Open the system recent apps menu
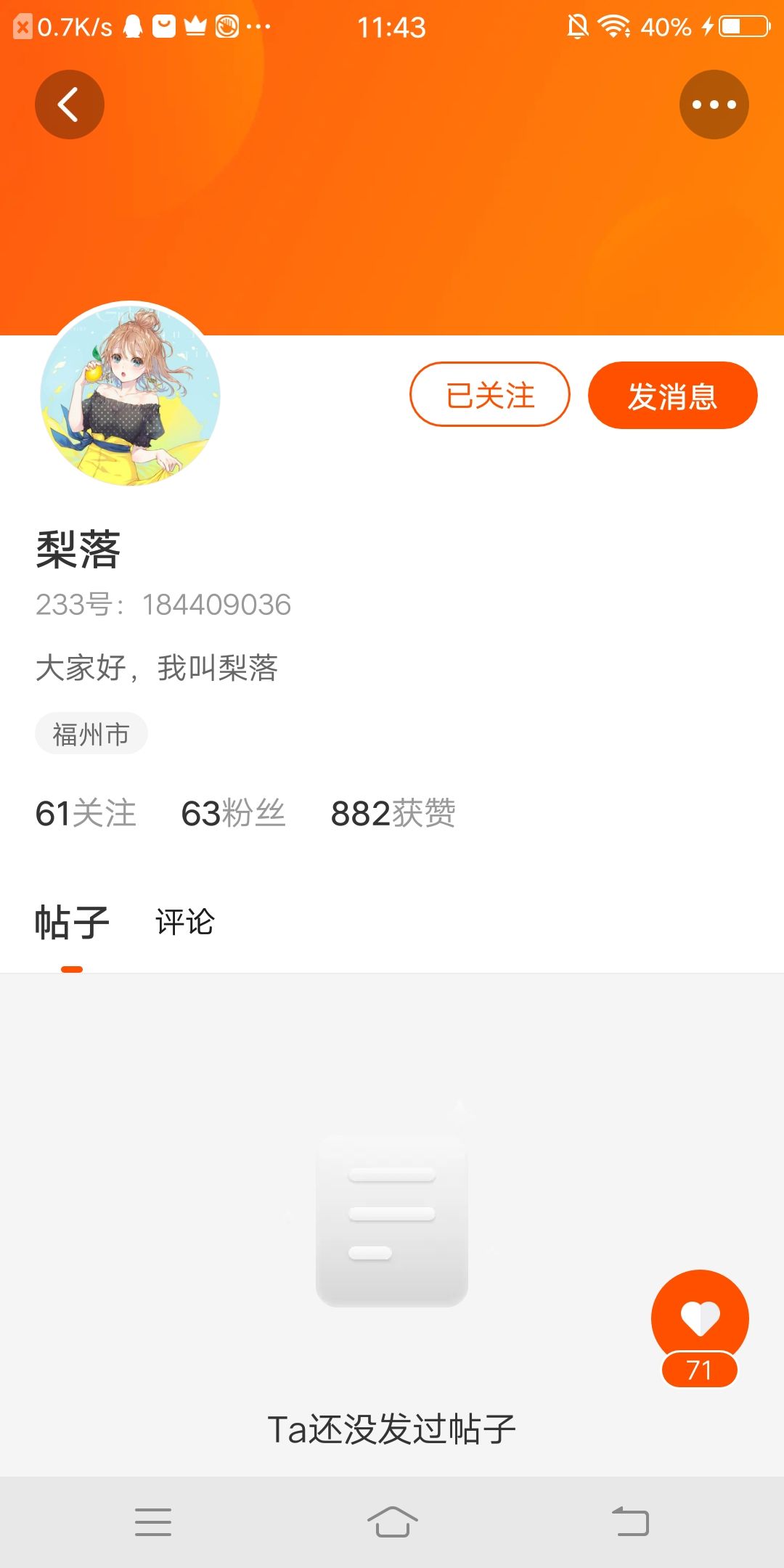This screenshot has height=1568, width=784. pos(153,1522)
